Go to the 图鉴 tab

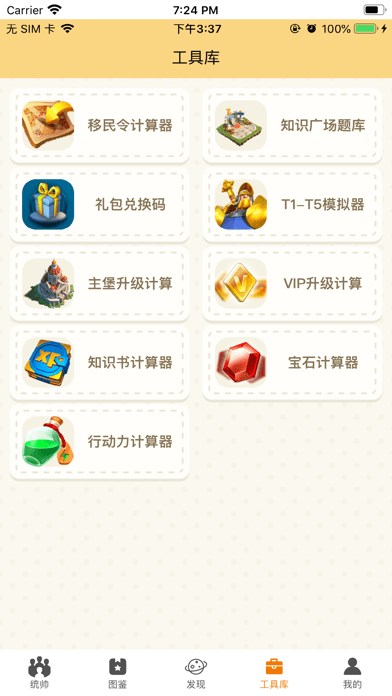click(118, 672)
